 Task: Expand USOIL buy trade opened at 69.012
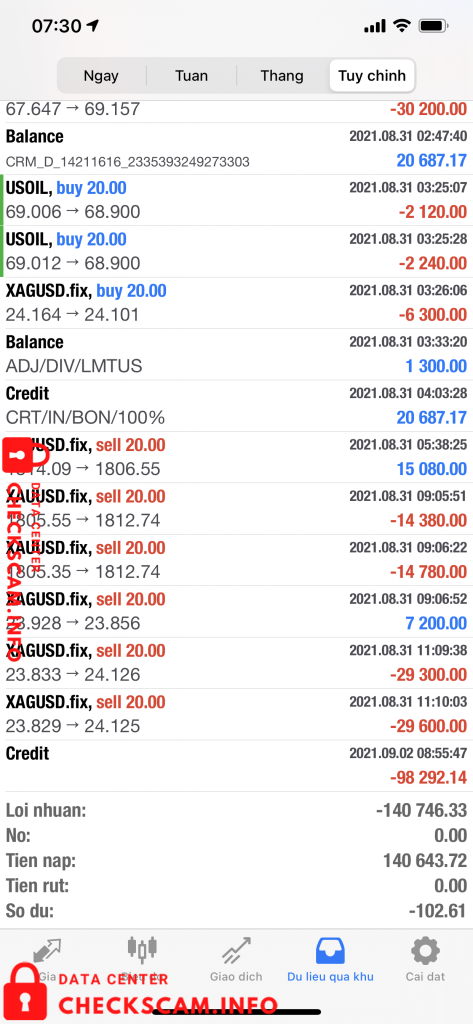pos(236,251)
